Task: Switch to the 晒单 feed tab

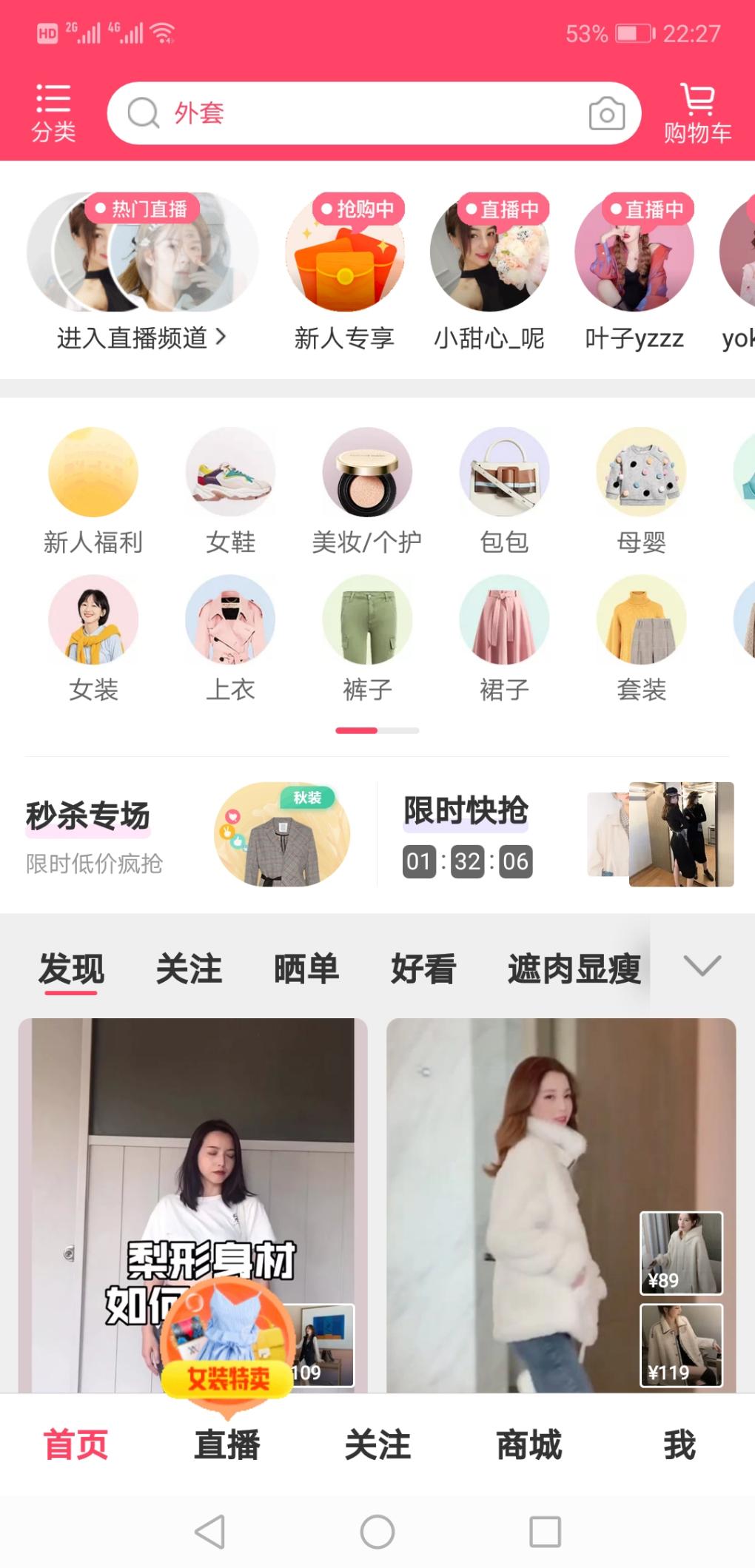Action: 306,969
